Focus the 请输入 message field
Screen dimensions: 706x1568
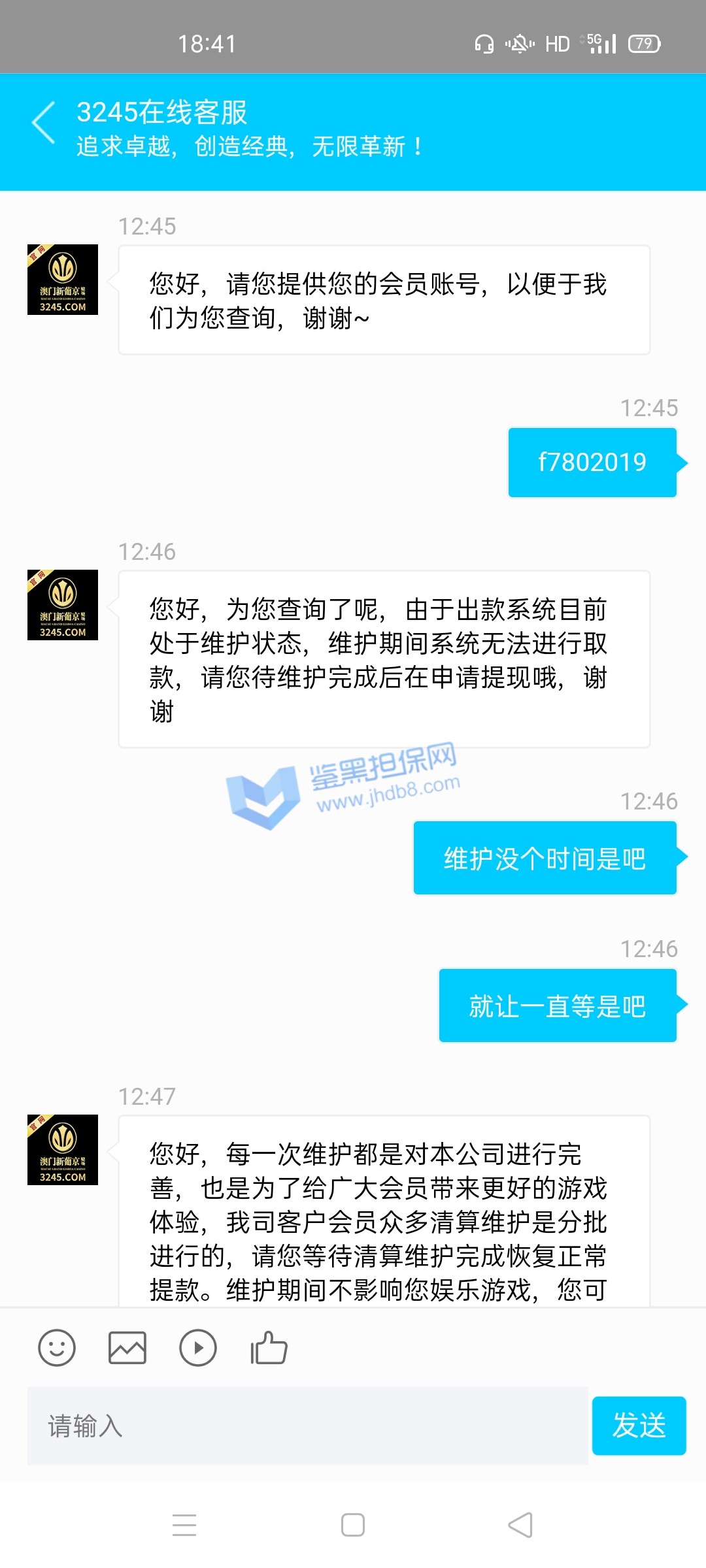[x=307, y=1426]
